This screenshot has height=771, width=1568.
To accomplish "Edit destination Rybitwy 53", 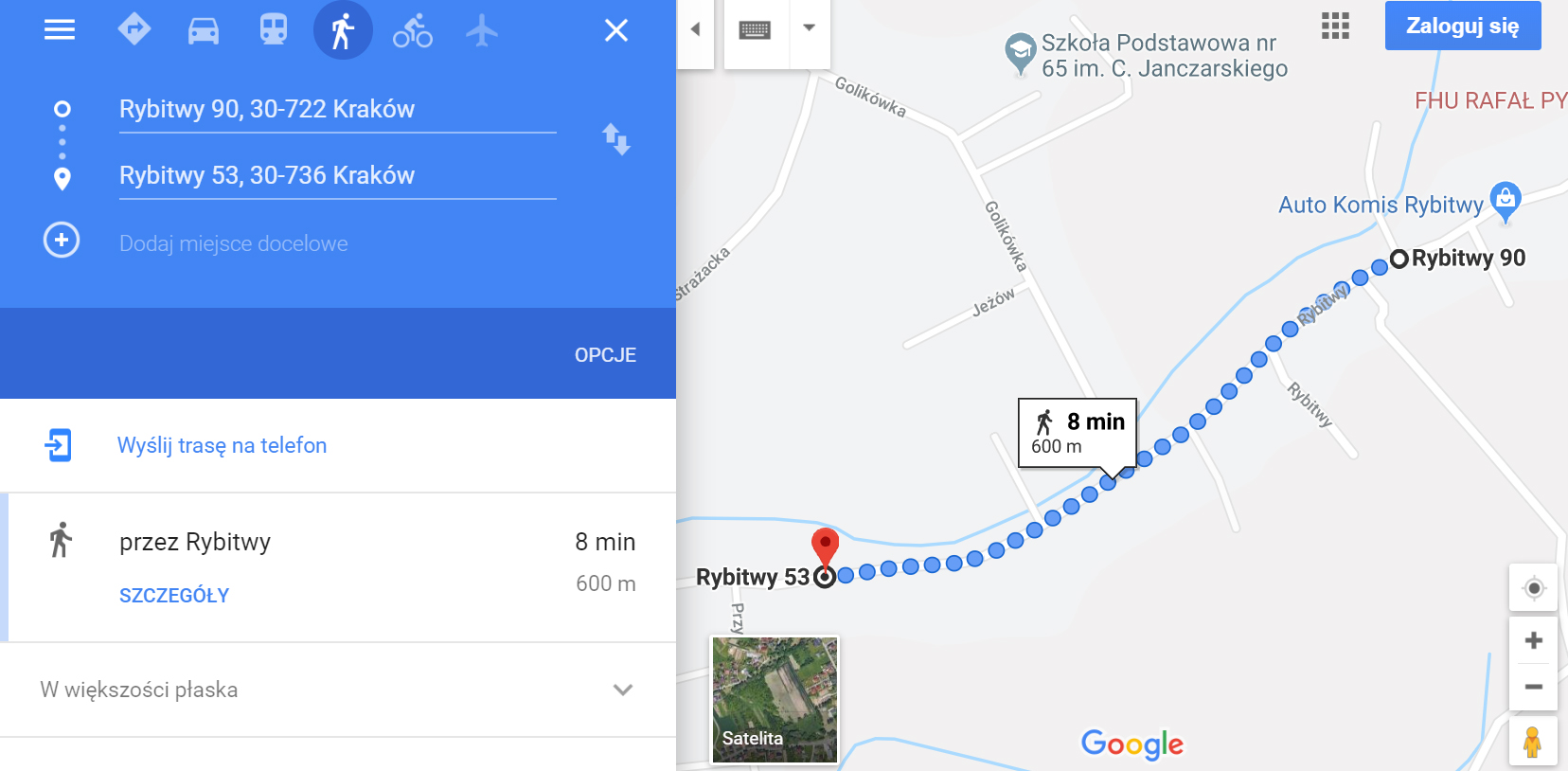I will point(337,176).
